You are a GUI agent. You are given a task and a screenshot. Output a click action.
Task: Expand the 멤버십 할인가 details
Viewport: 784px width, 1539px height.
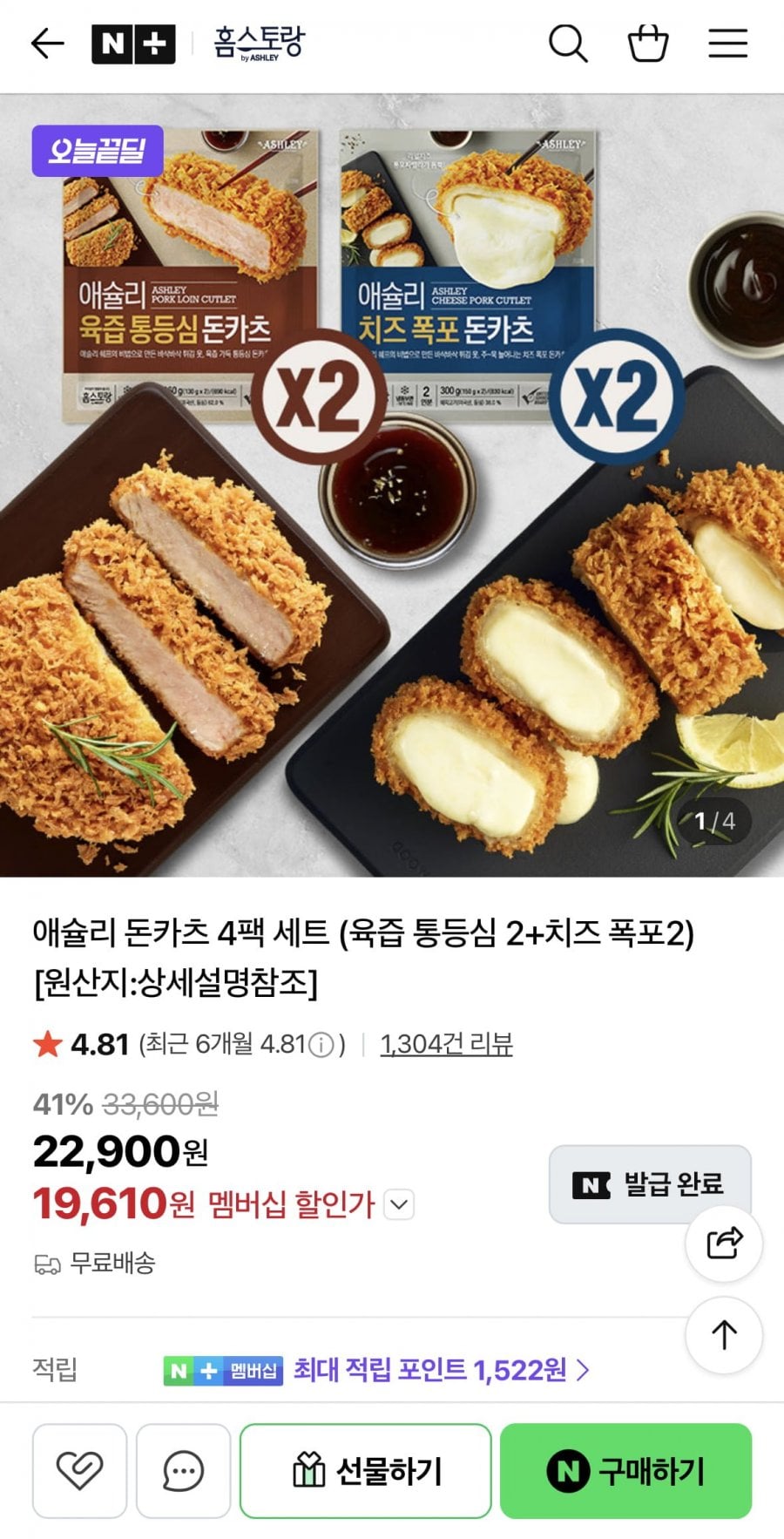click(399, 1204)
